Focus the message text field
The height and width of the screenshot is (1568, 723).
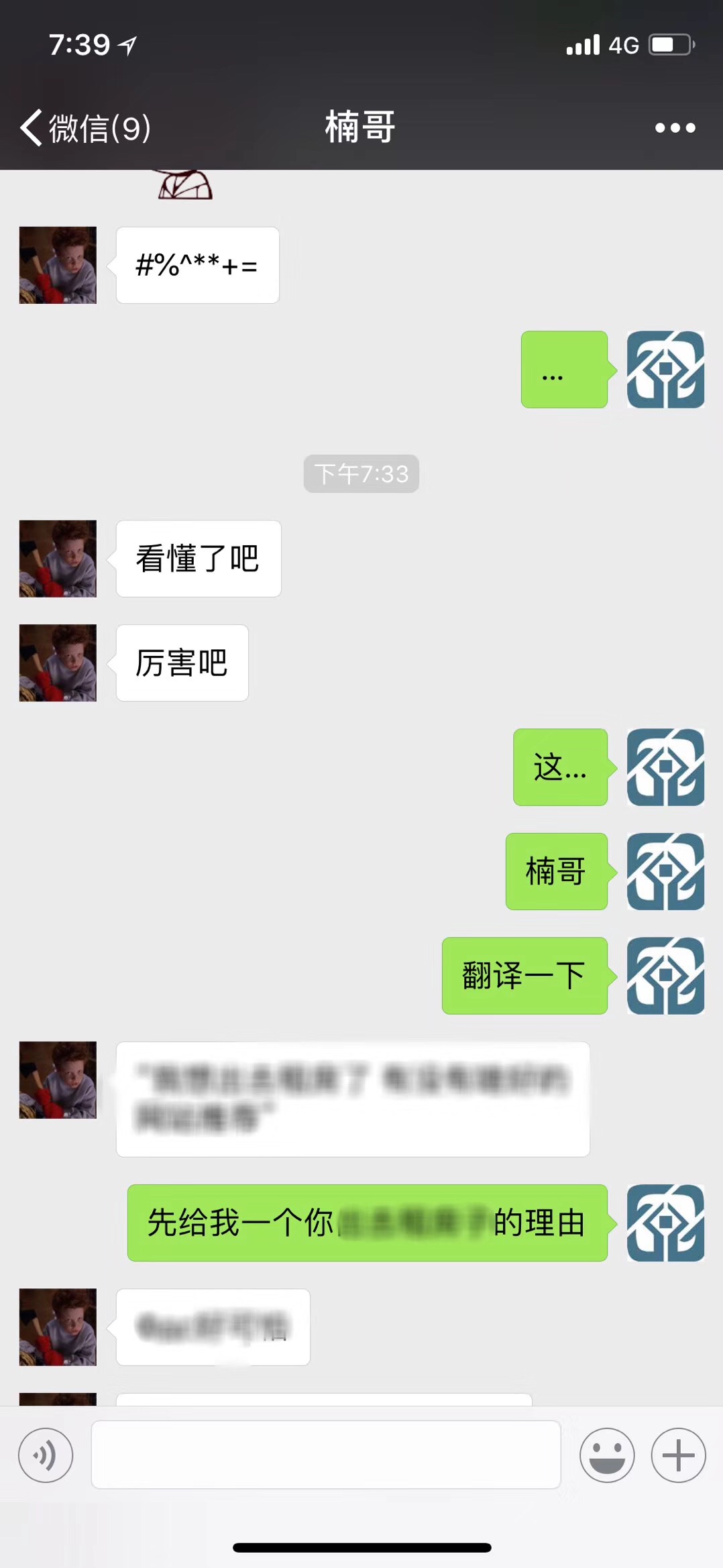(x=326, y=1455)
